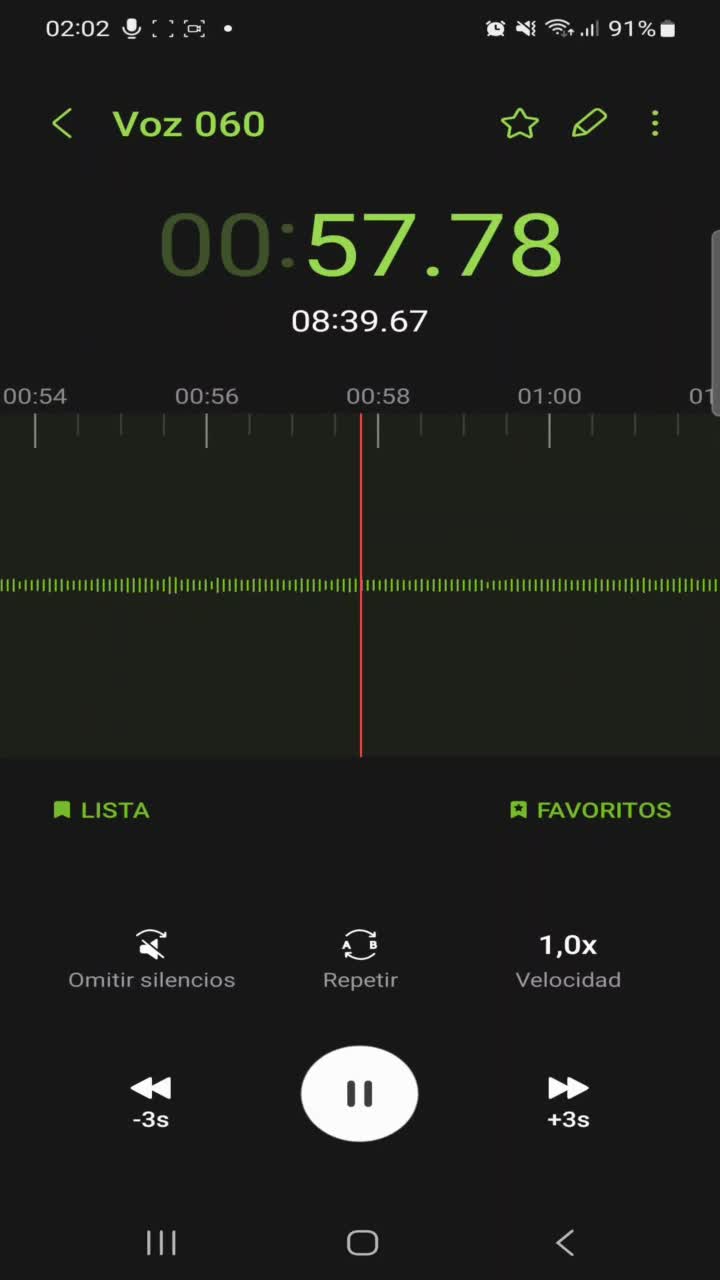This screenshot has width=720, height=1280.
Task: Enable Omitir silencios
Action: pyautogui.click(x=151, y=958)
